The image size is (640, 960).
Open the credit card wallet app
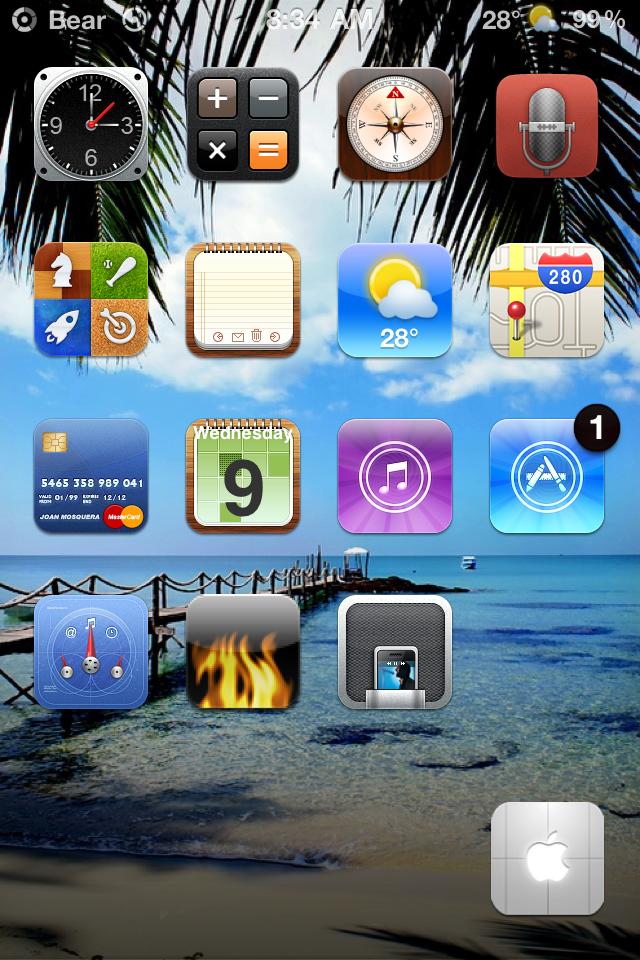click(91, 476)
